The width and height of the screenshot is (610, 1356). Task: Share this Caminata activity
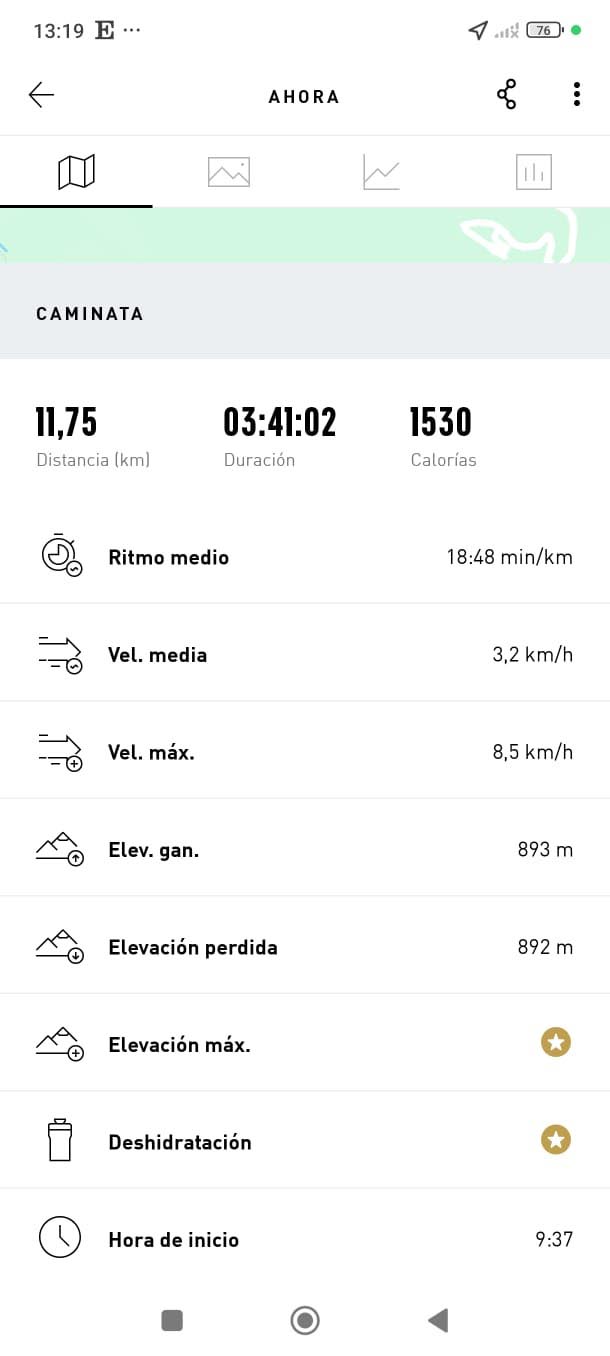[x=507, y=96]
